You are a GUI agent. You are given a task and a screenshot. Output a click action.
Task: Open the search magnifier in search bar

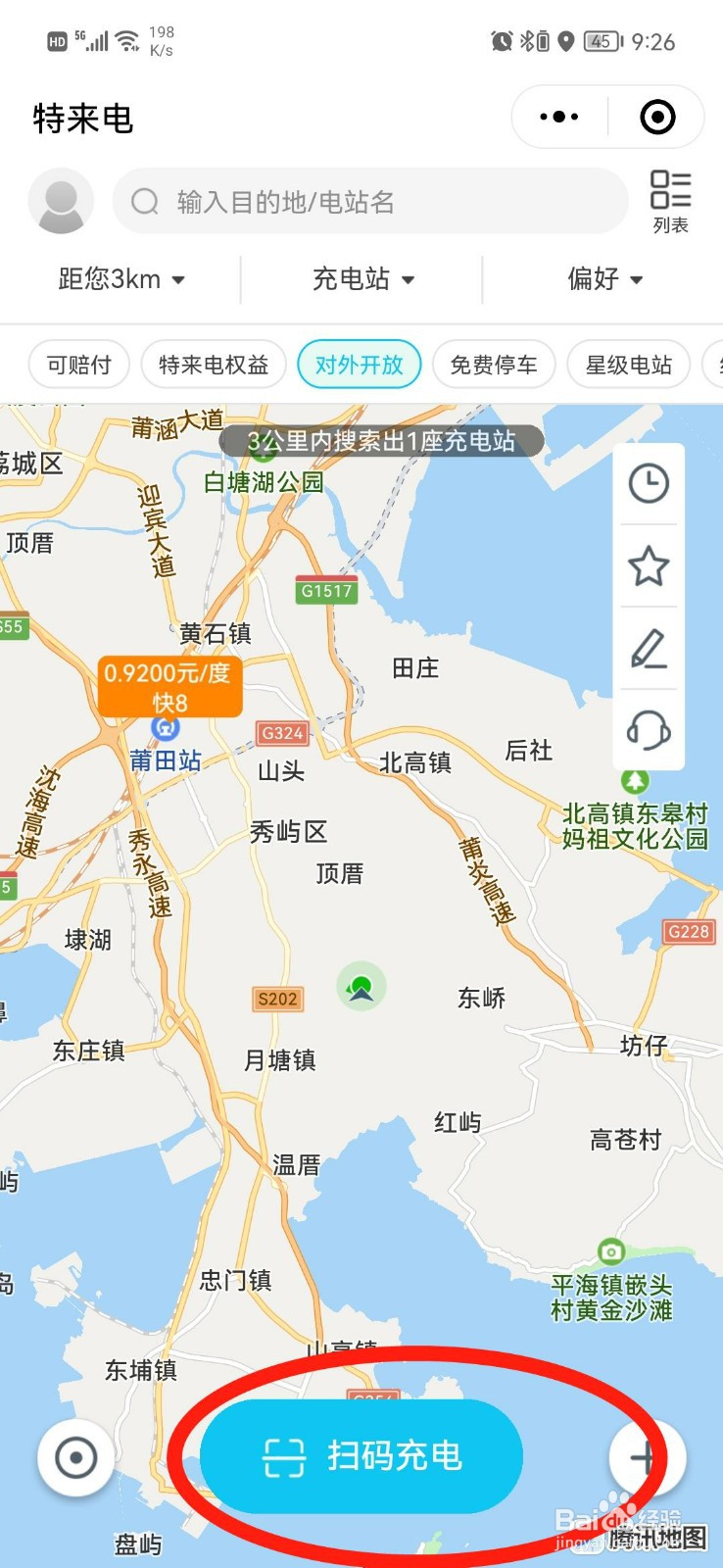pos(144,201)
